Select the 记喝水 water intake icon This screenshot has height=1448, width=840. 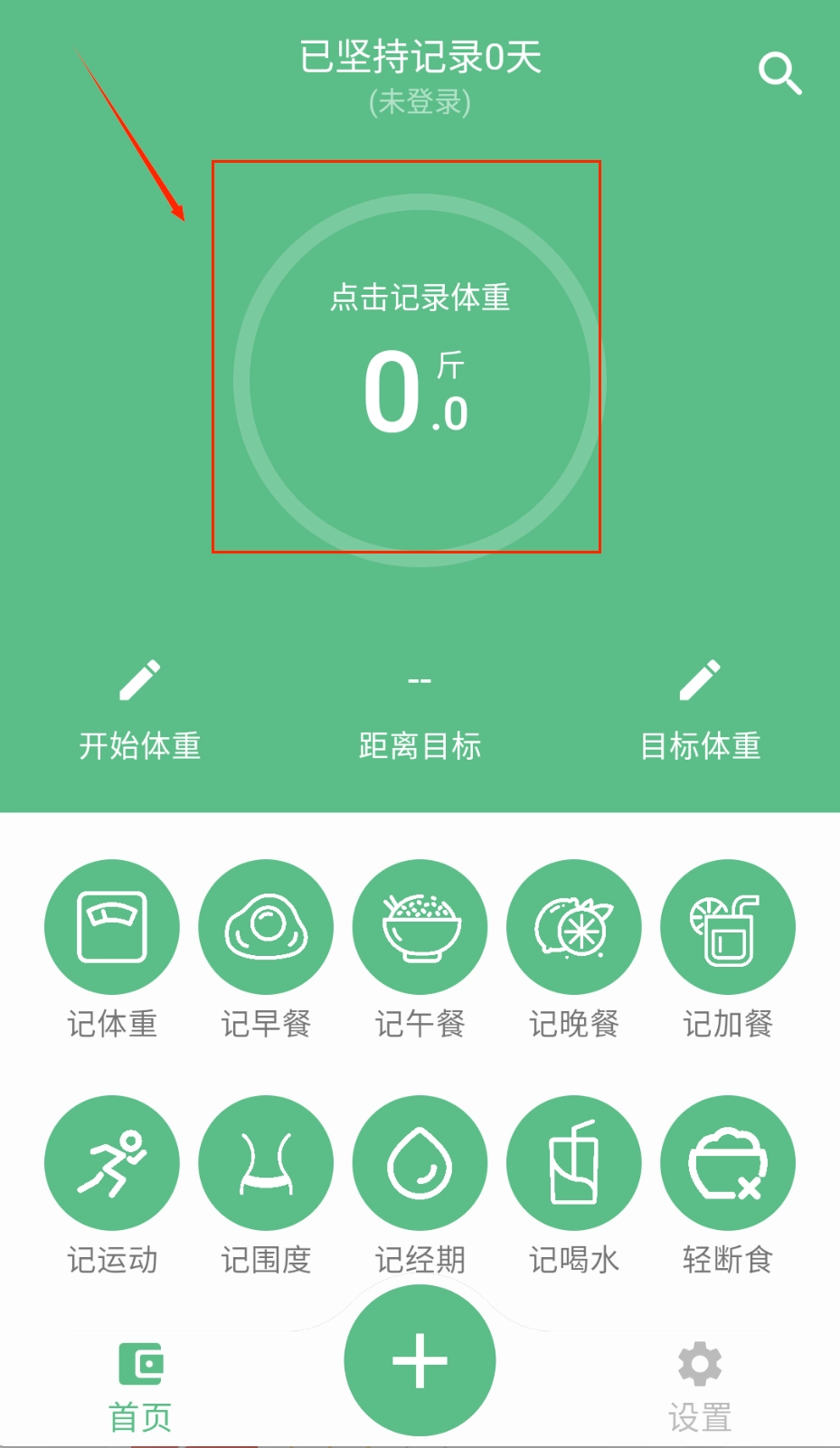coord(574,1163)
